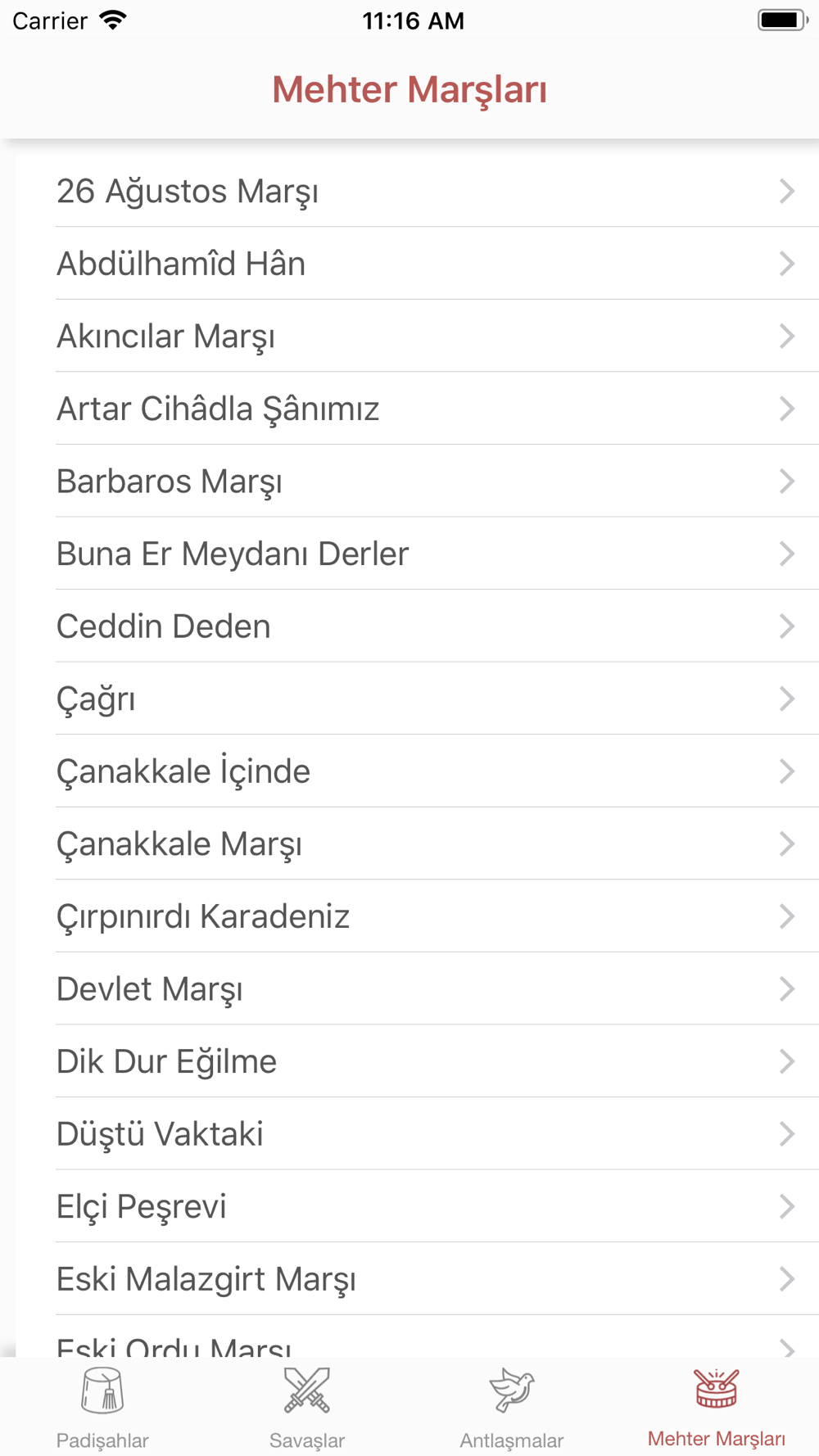Tap the Çanakkale Marşı row
The image size is (819, 1456).
point(418,843)
